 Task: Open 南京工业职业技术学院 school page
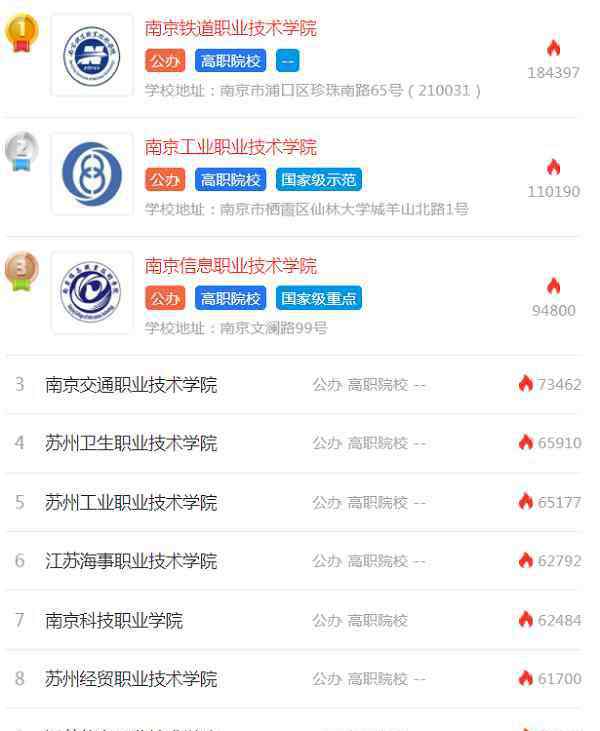pos(230,147)
